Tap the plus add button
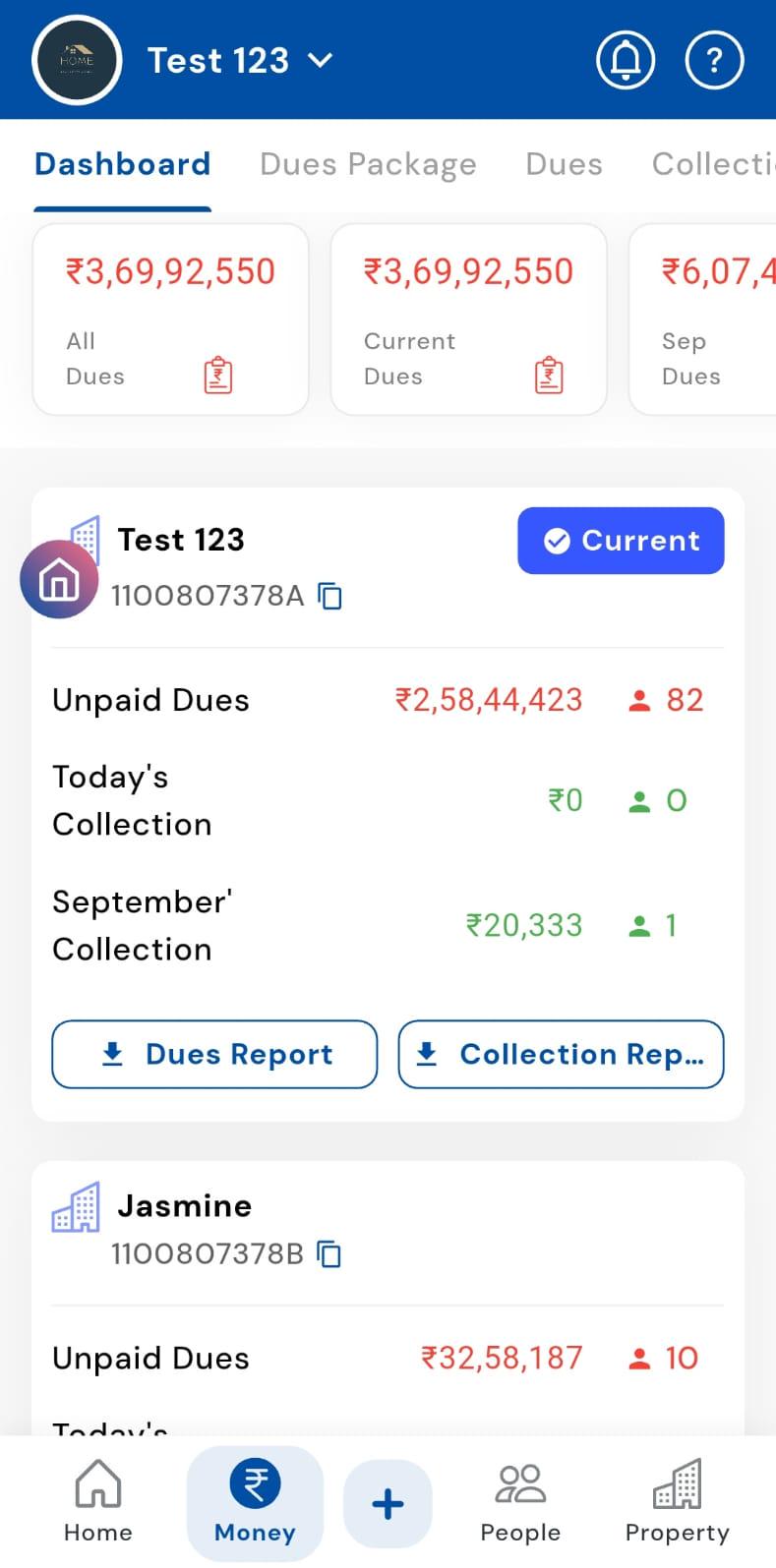This screenshot has height=1568, width=776. [x=388, y=1504]
